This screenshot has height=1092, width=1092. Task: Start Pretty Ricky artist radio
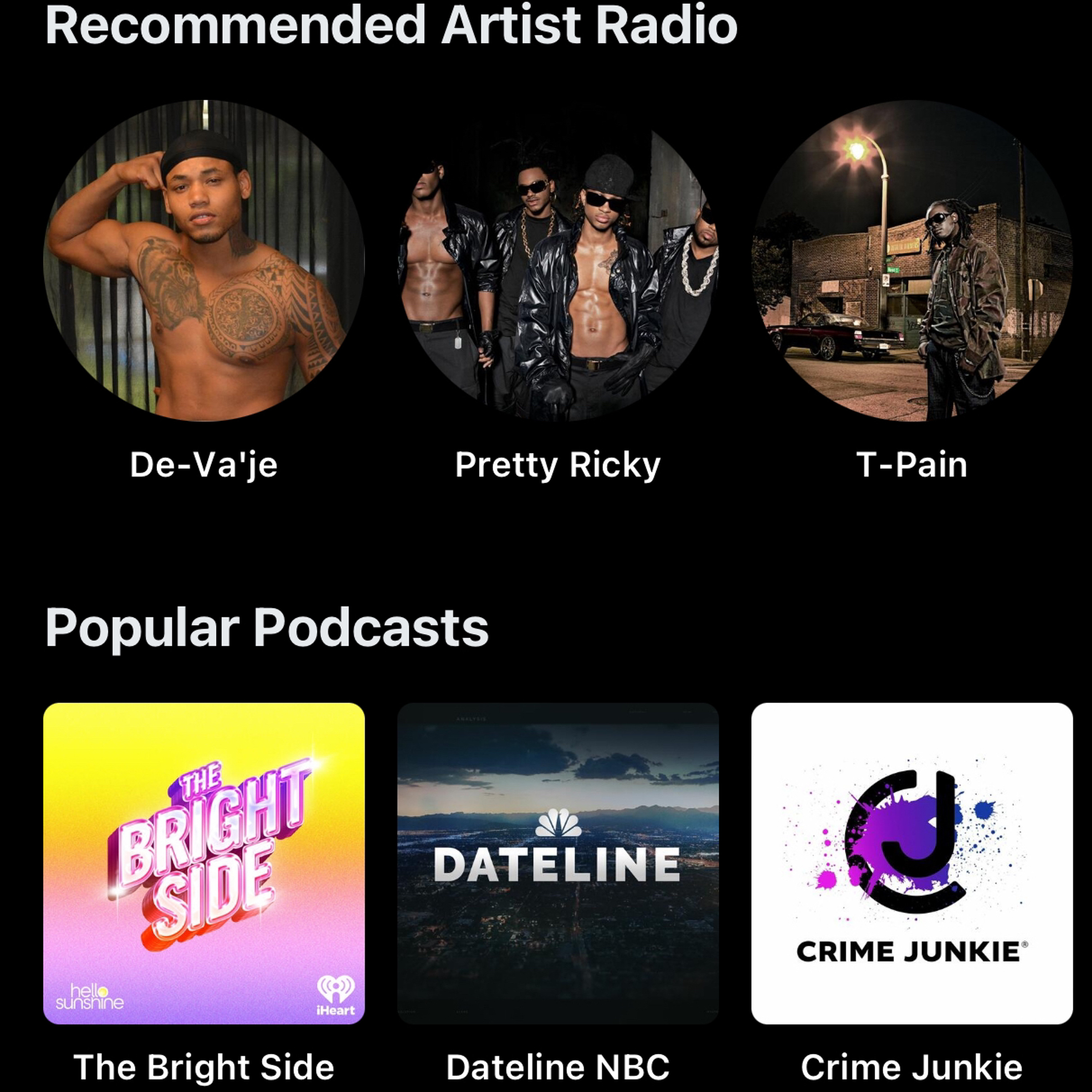click(x=558, y=261)
